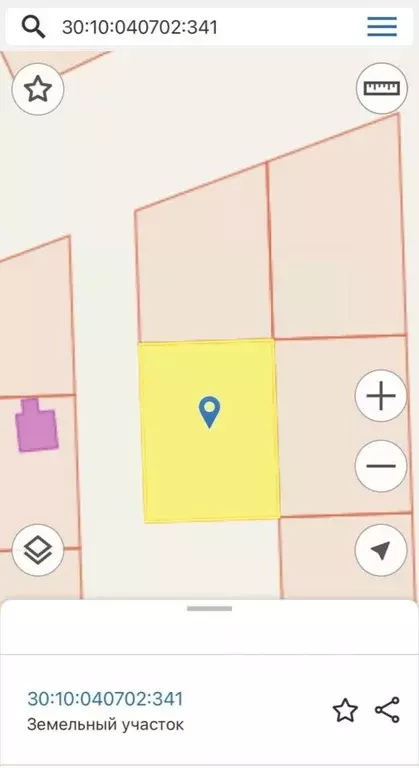Tap the bottom sheet drag handle

pyautogui.click(x=209, y=608)
